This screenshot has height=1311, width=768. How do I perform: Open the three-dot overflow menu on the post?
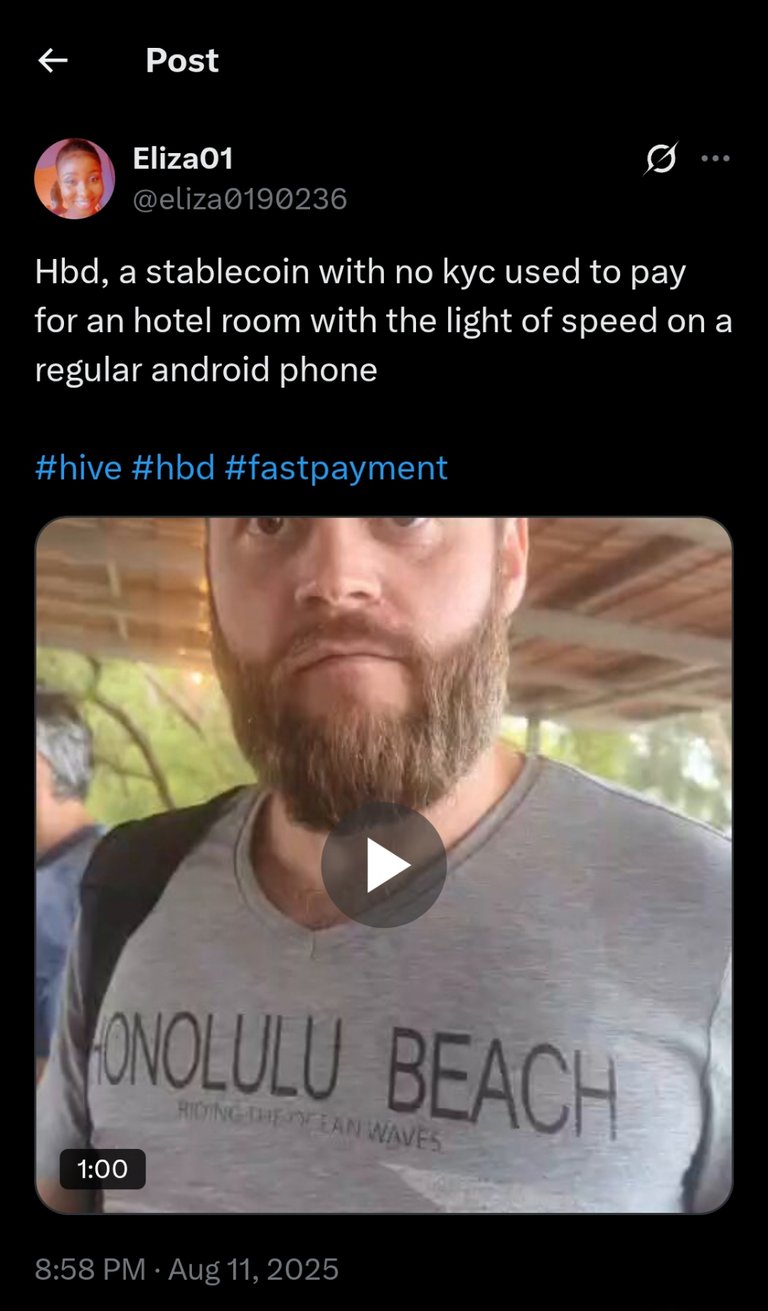715,158
